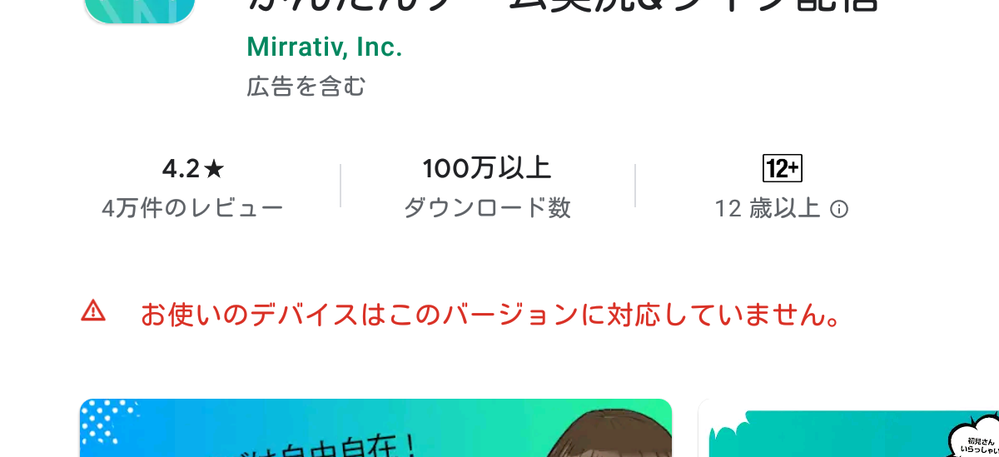Open the second screenshot with the speech bubble

pyautogui.click(x=850, y=432)
